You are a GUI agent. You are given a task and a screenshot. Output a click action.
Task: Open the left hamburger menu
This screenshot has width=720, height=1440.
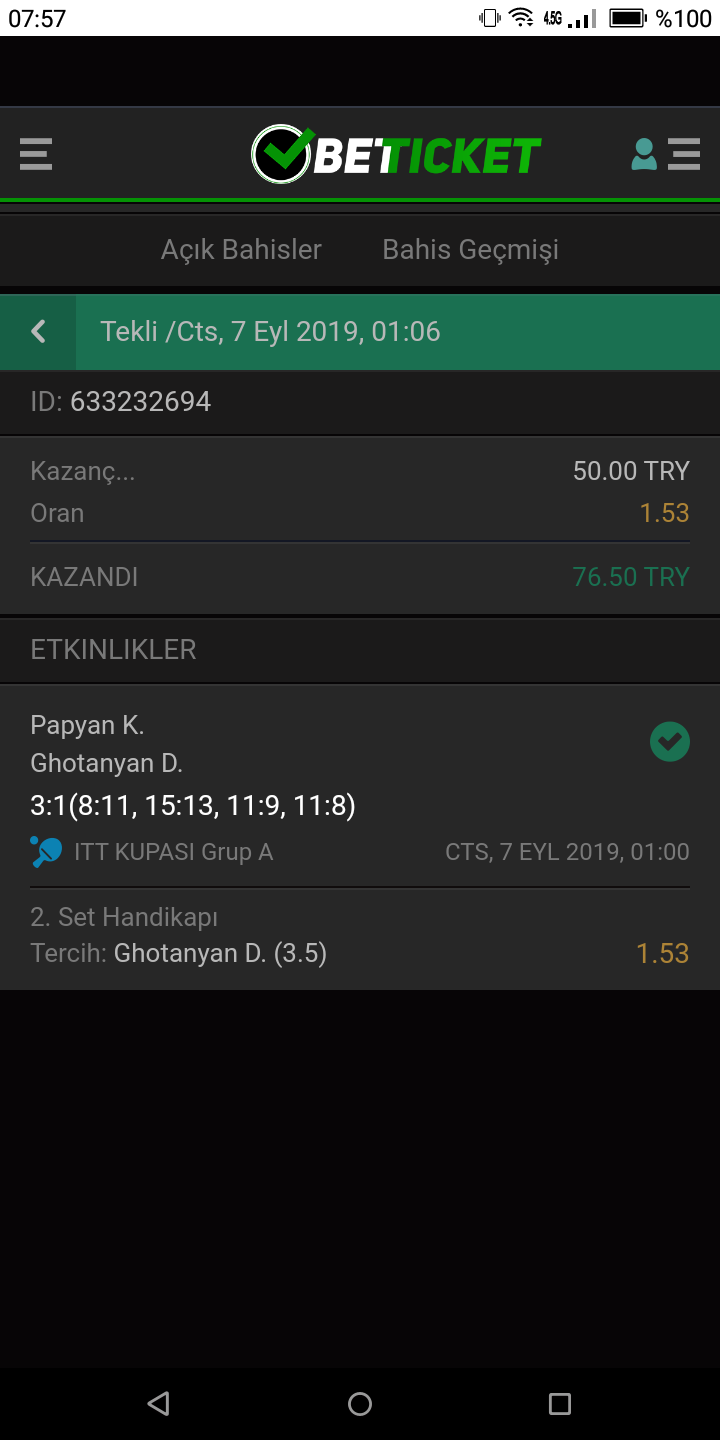[x=36, y=154]
